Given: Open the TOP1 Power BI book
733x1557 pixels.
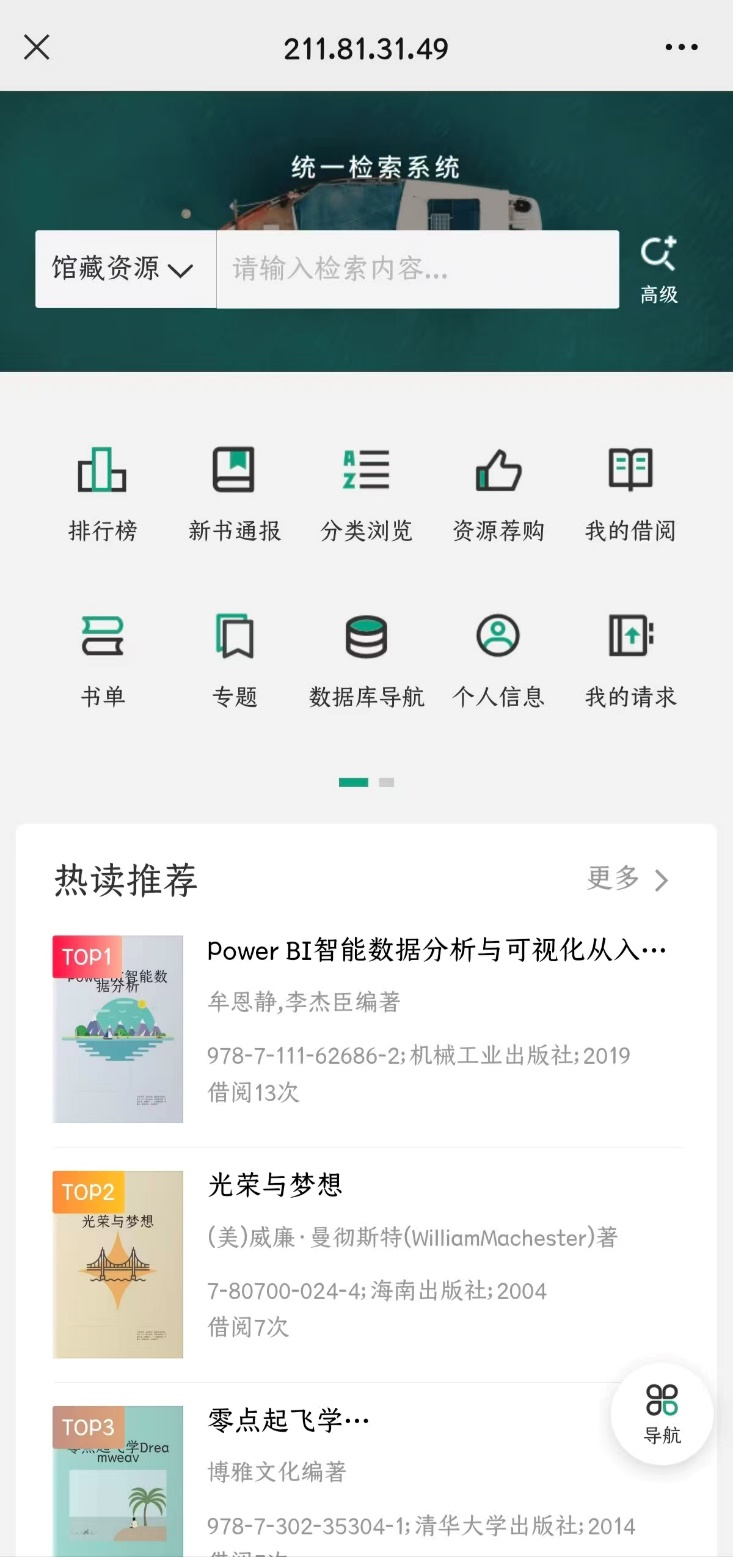Looking at the screenshot, I should [x=436, y=951].
